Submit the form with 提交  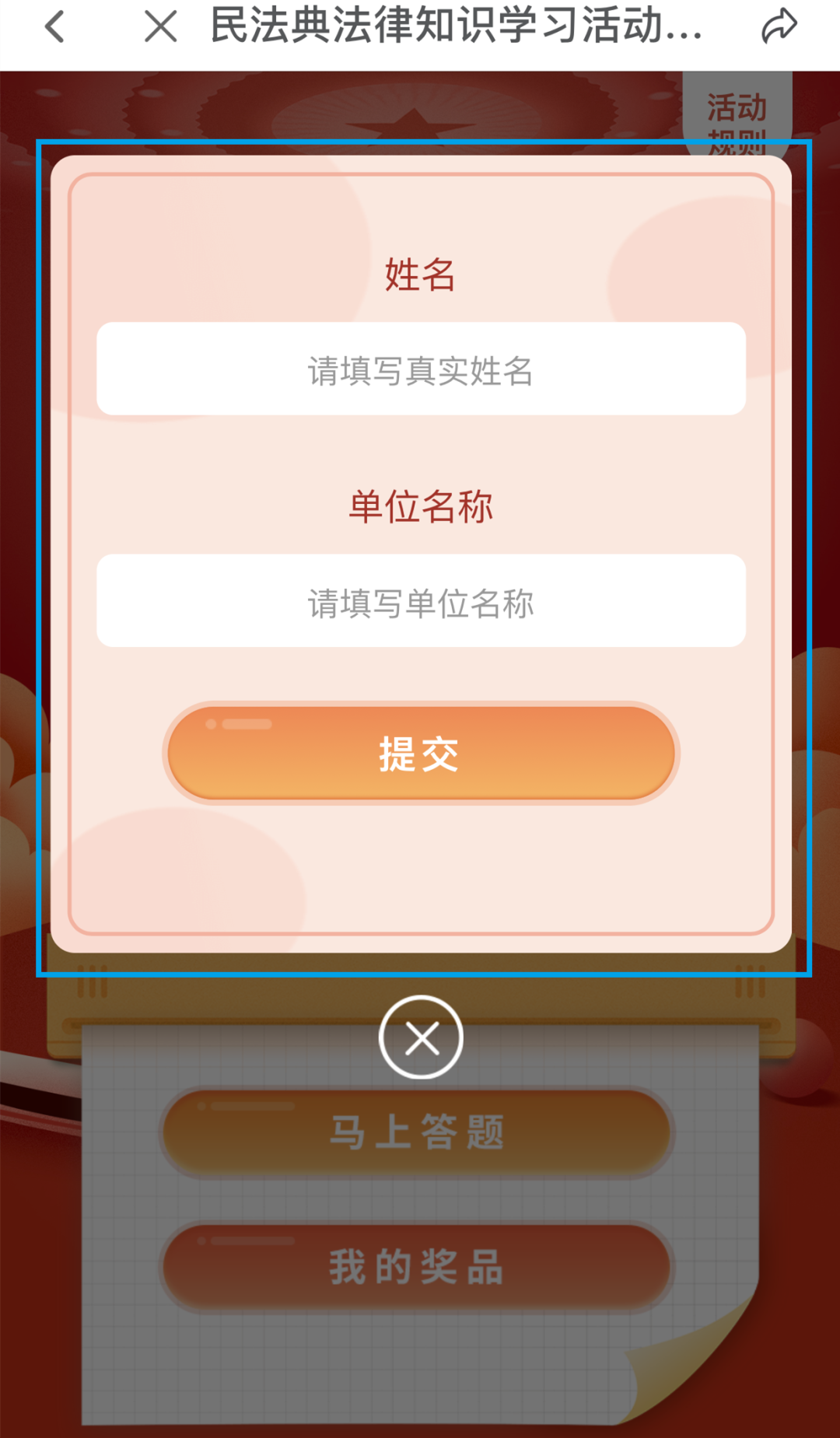pos(421,753)
